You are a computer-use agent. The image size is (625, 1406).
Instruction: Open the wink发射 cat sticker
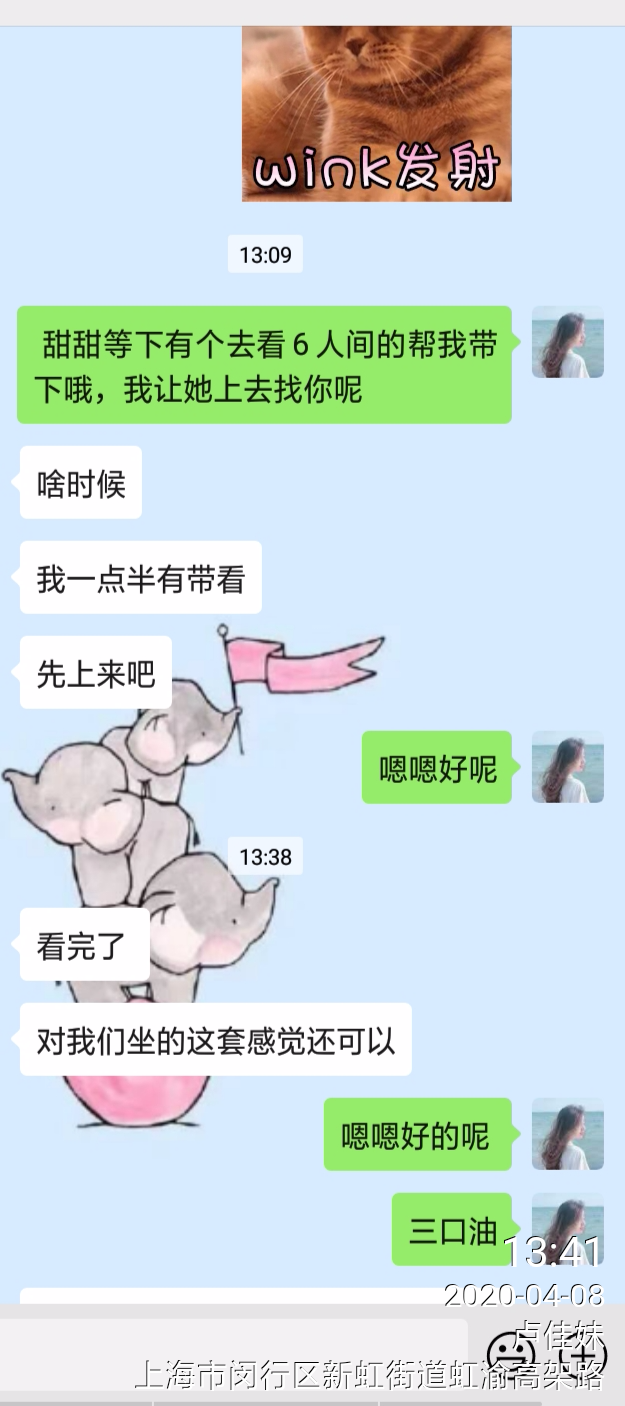pyautogui.click(x=376, y=112)
